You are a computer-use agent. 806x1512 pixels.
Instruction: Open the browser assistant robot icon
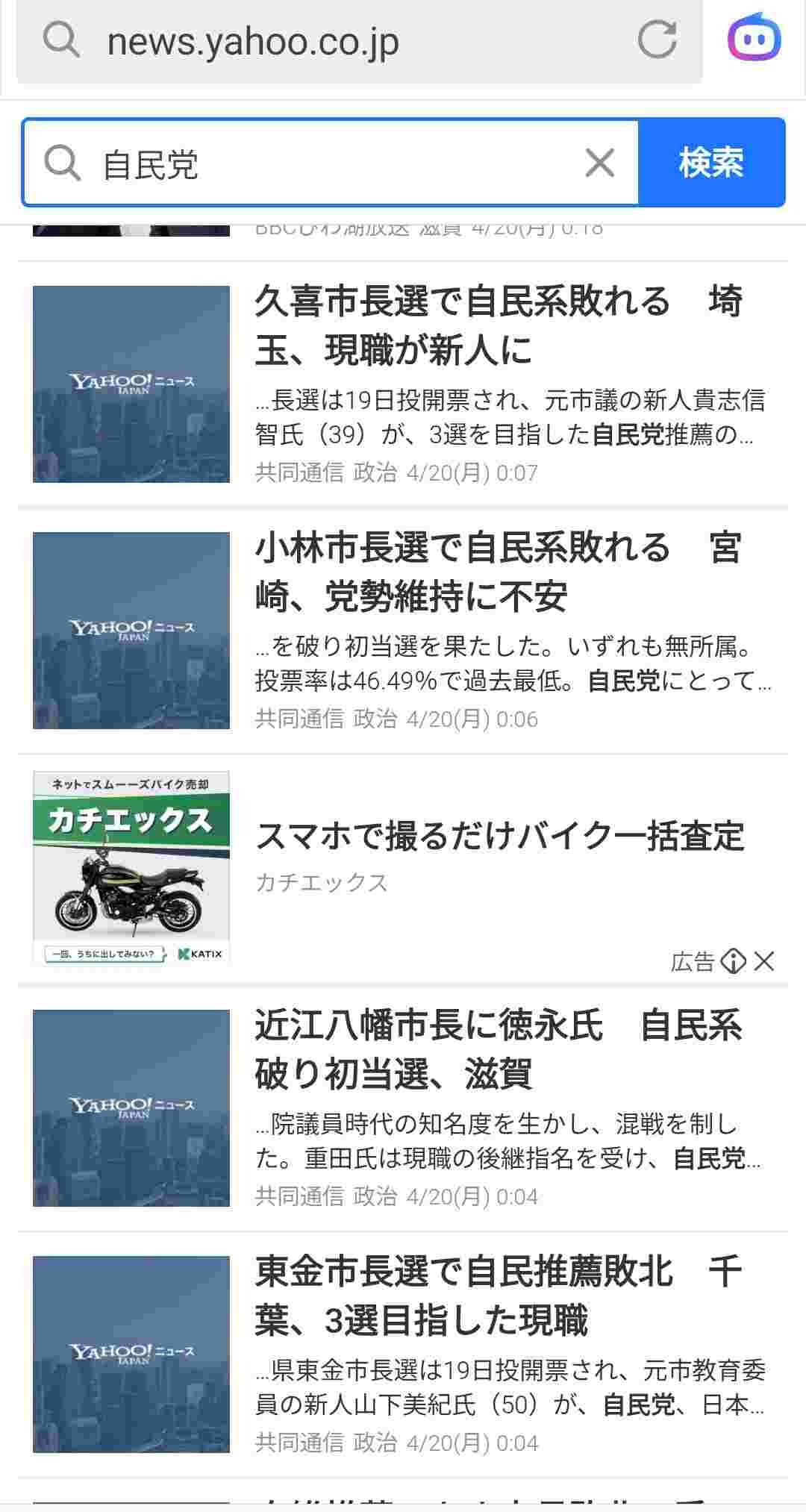(754, 38)
